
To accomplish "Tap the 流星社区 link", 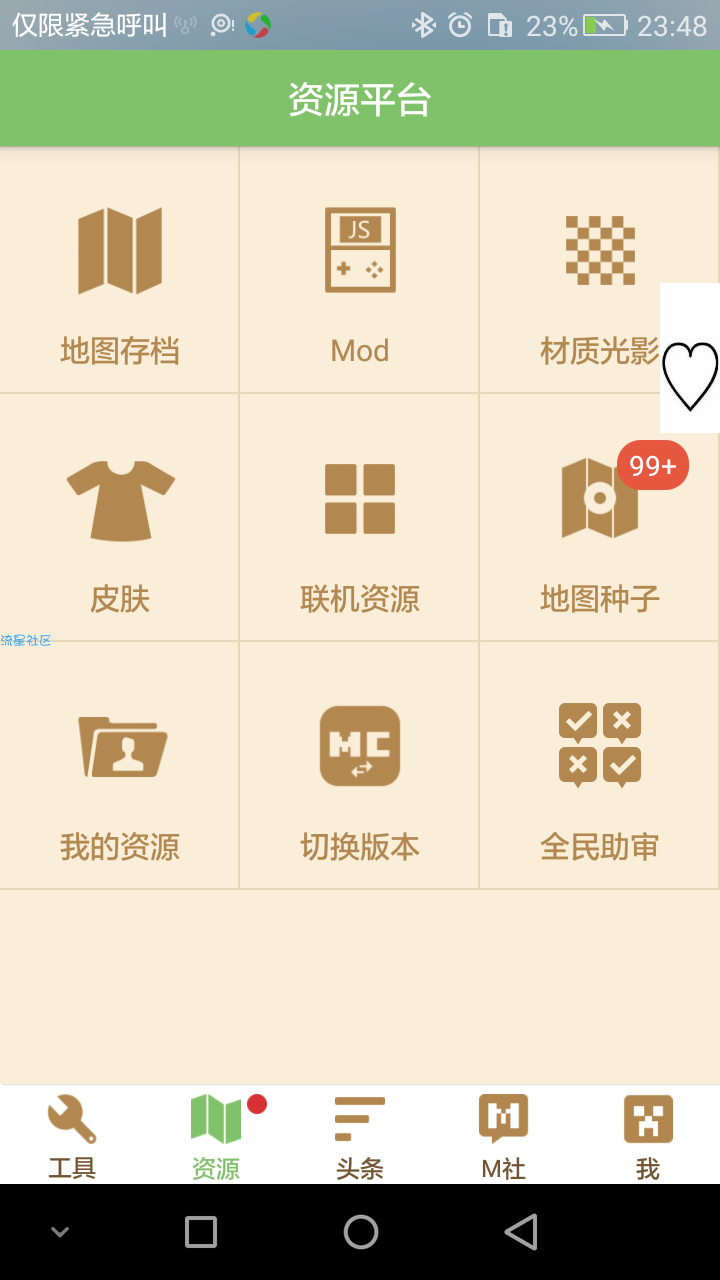I will pos(26,640).
